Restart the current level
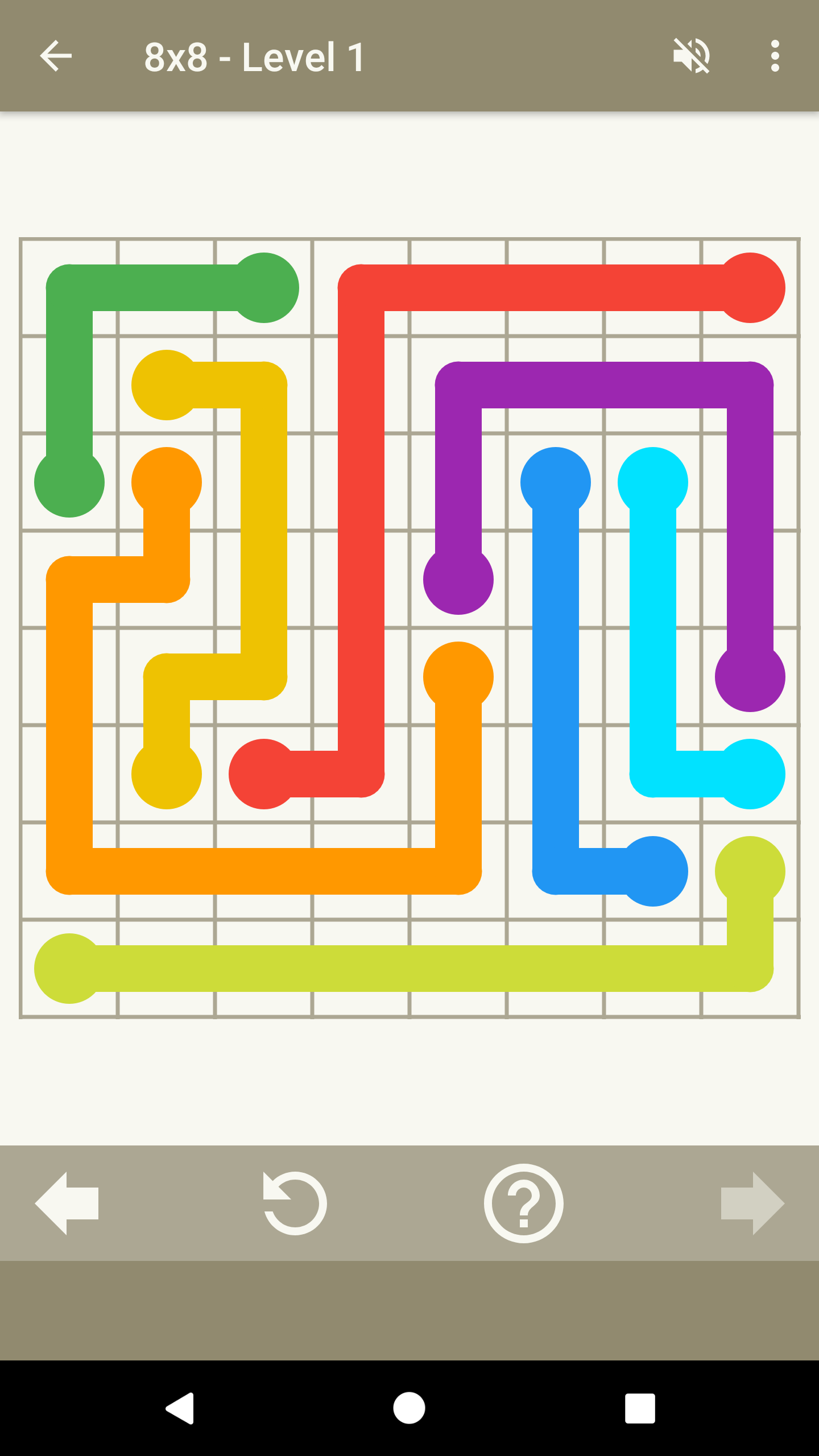The width and height of the screenshot is (819, 1456). [x=295, y=1203]
